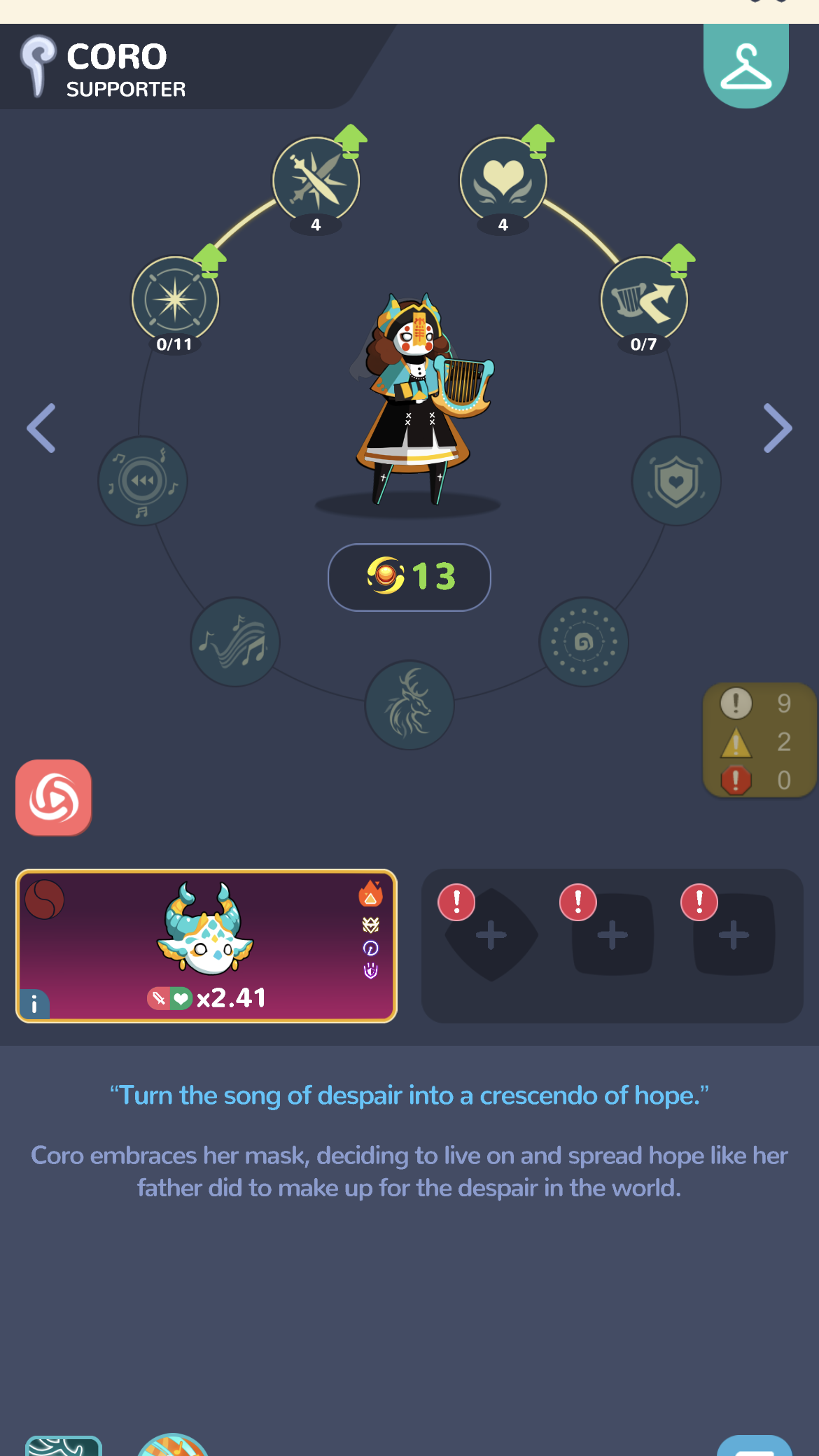Image resolution: width=819 pixels, height=1456 pixels.
Task: Tap the locked music wave skill node
Action: coord(235,641)
